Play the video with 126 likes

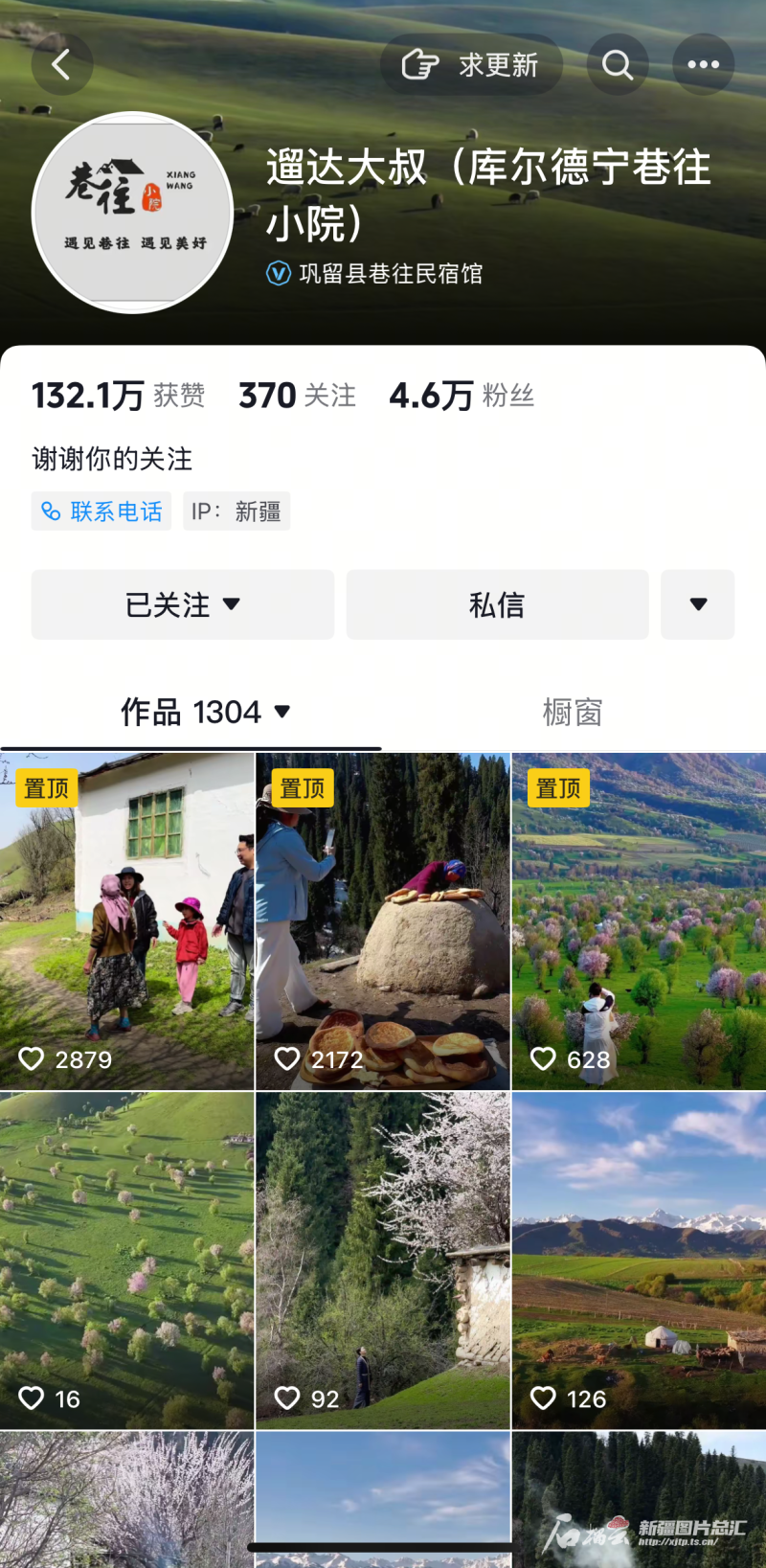[x=639, y=1260]
